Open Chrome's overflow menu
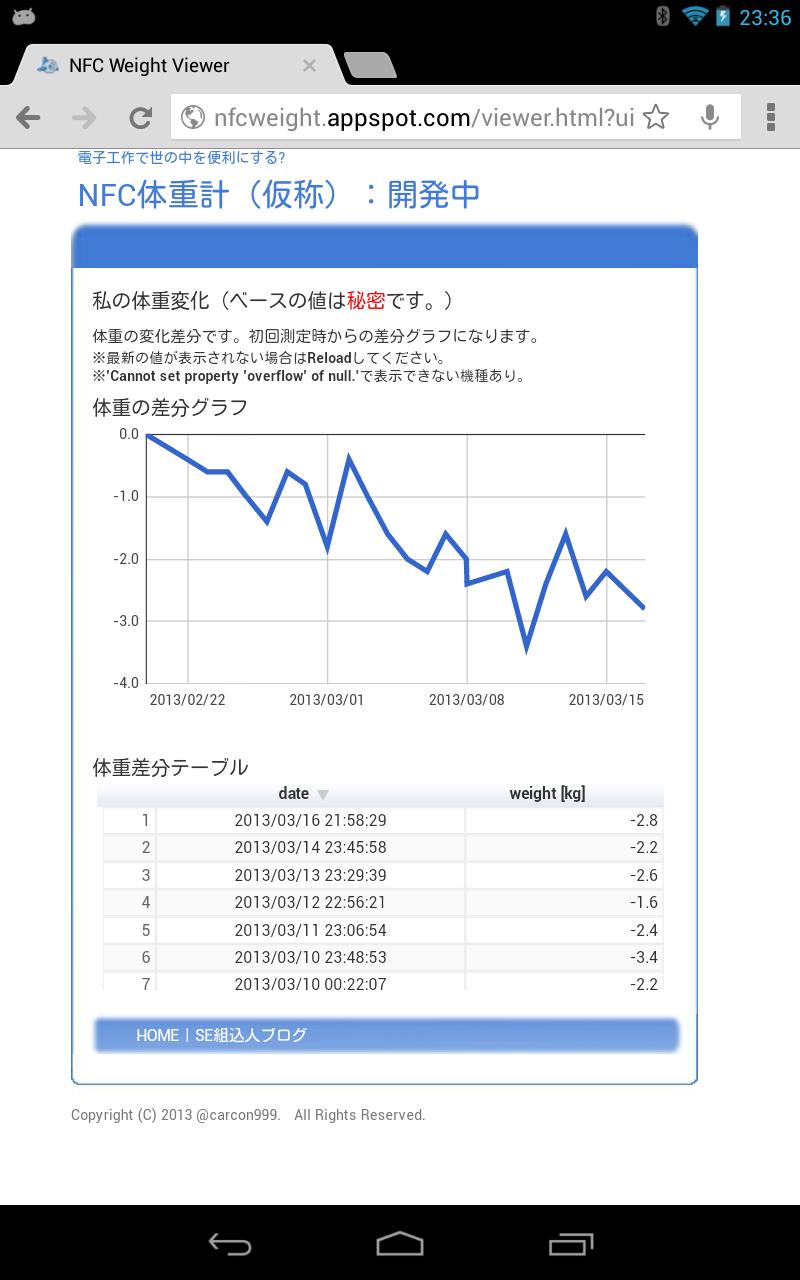 point(771,118)
